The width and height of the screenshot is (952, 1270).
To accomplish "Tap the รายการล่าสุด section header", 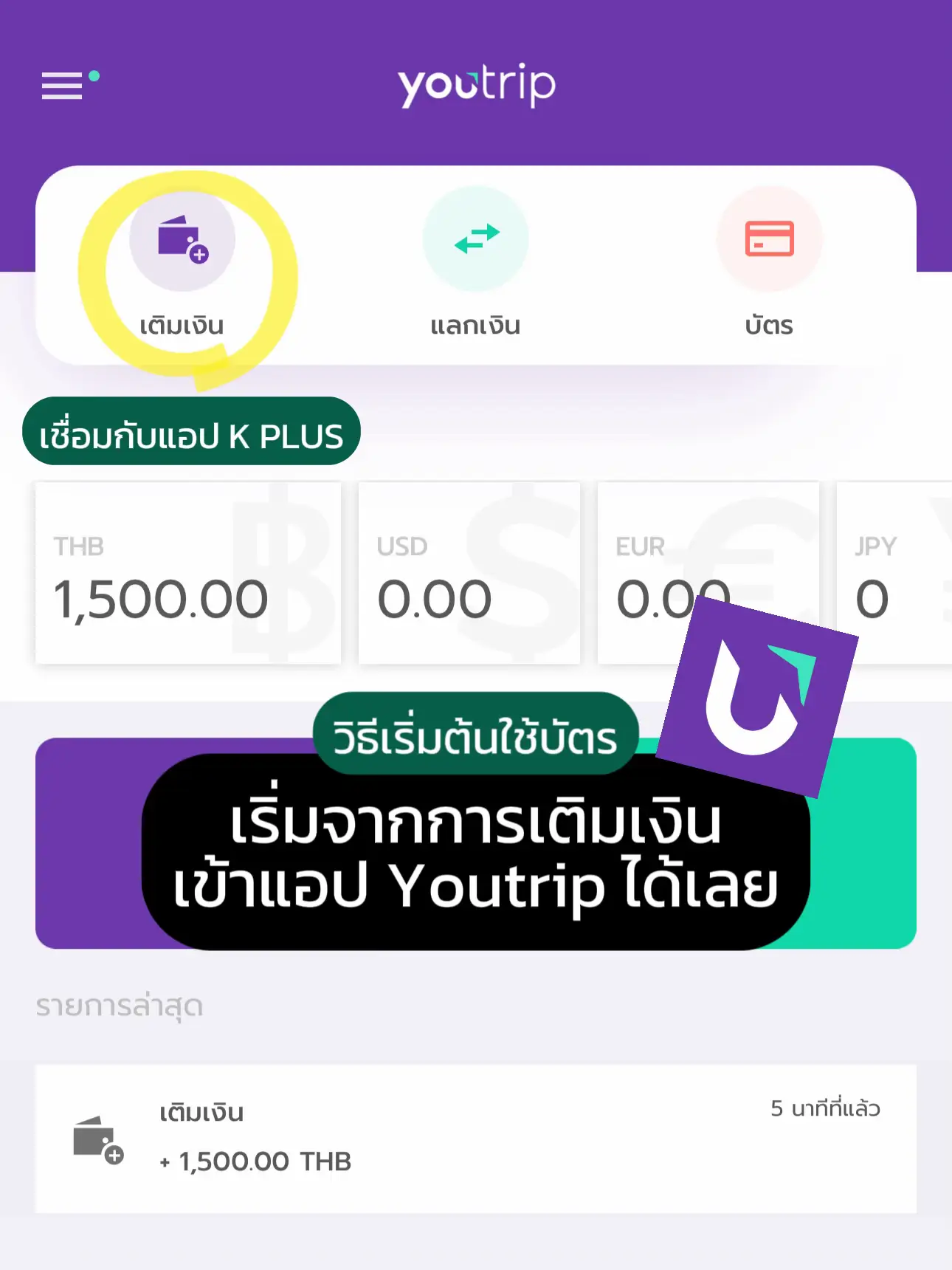I will (x=120, y=1004).
